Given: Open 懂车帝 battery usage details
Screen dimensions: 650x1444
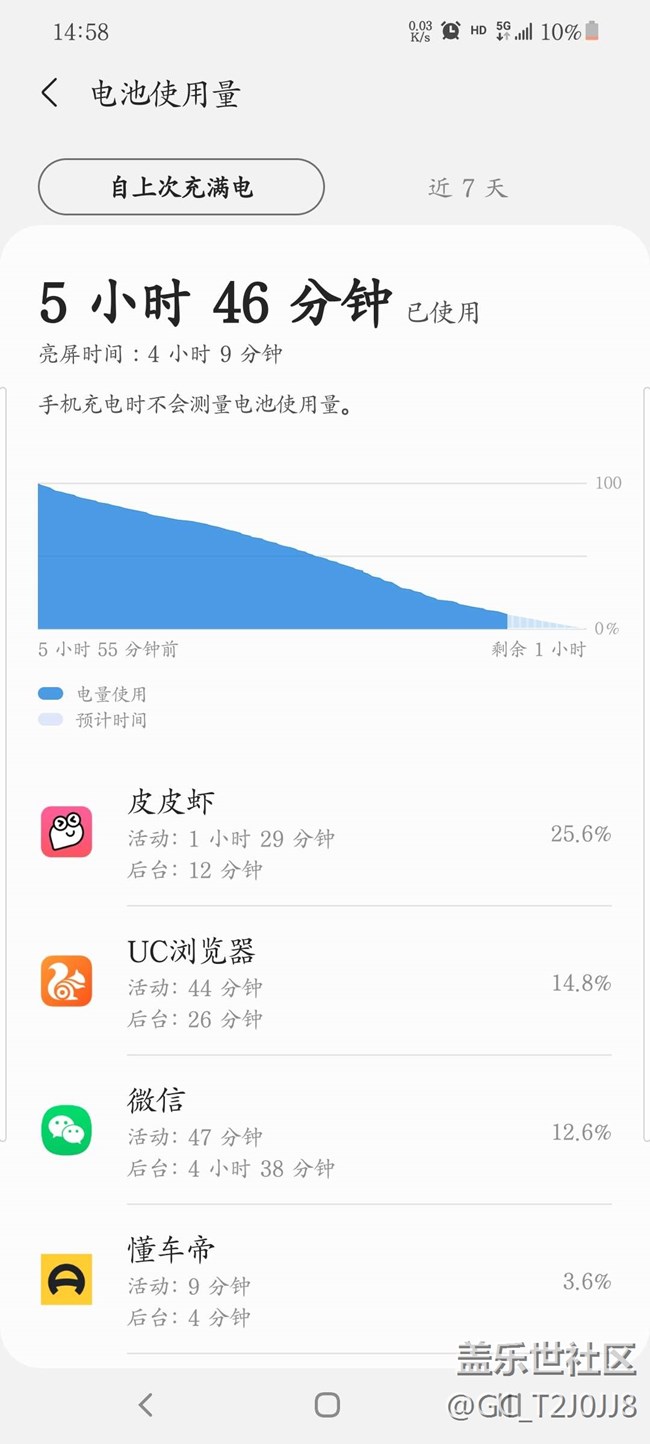Looking at the screenshot, I should click(325, 1280).
